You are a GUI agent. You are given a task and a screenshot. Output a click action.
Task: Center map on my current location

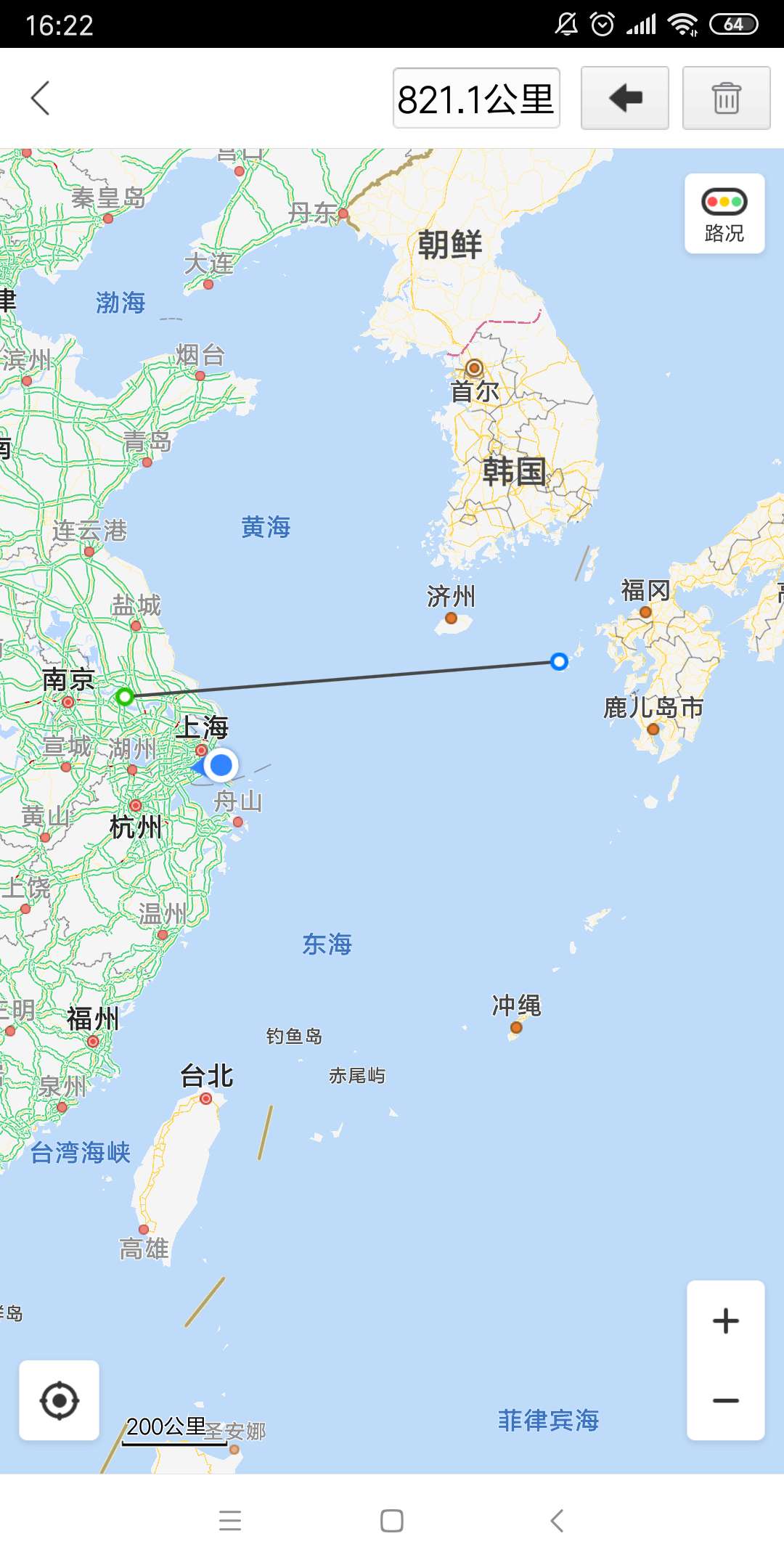[x=60, y=1400]
